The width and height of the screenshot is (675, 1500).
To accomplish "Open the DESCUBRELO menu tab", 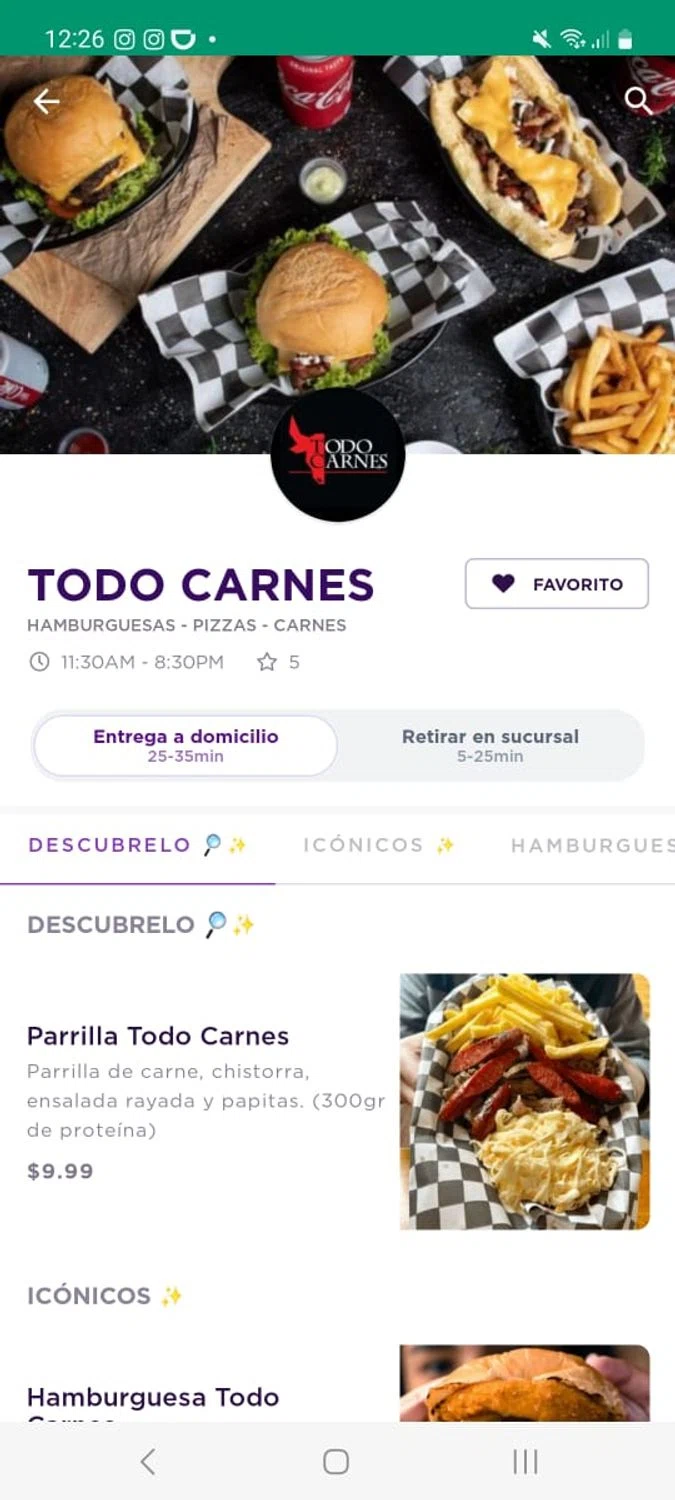I will point(138,846).
